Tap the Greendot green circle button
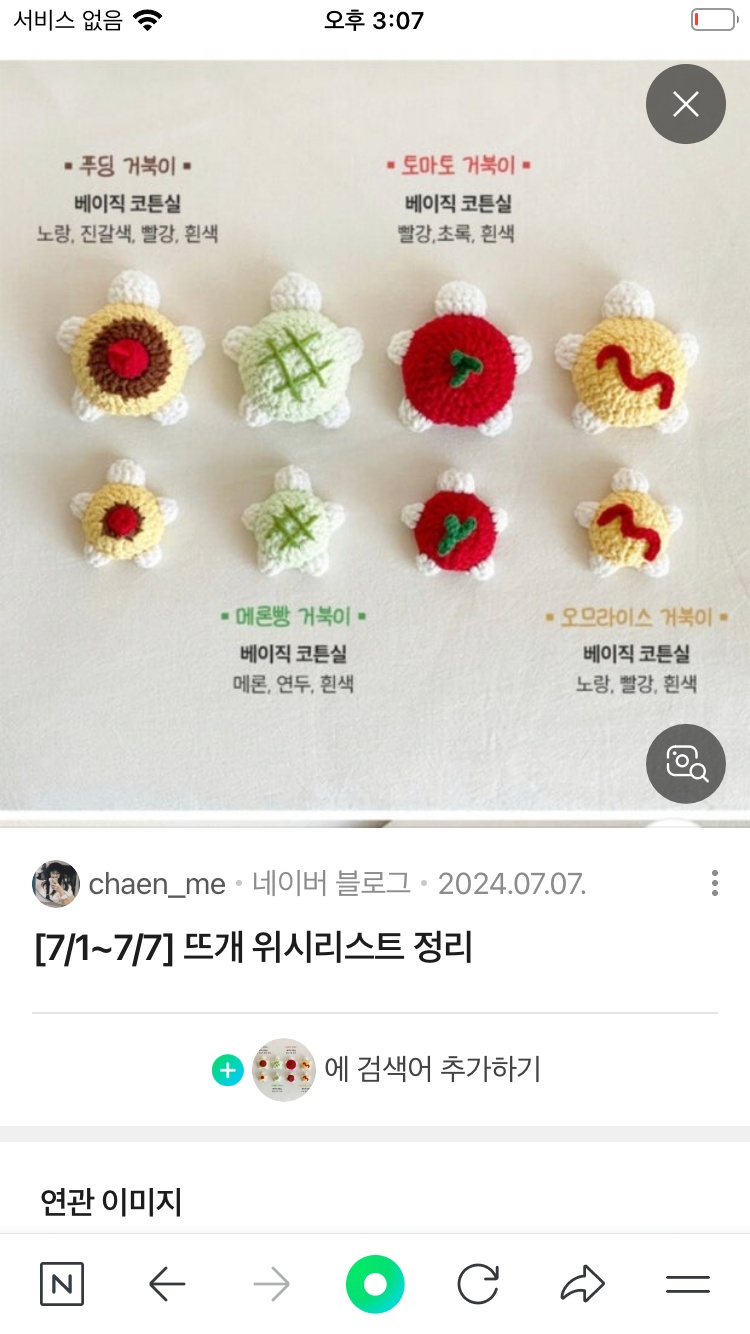 (x=374, y=1285)
